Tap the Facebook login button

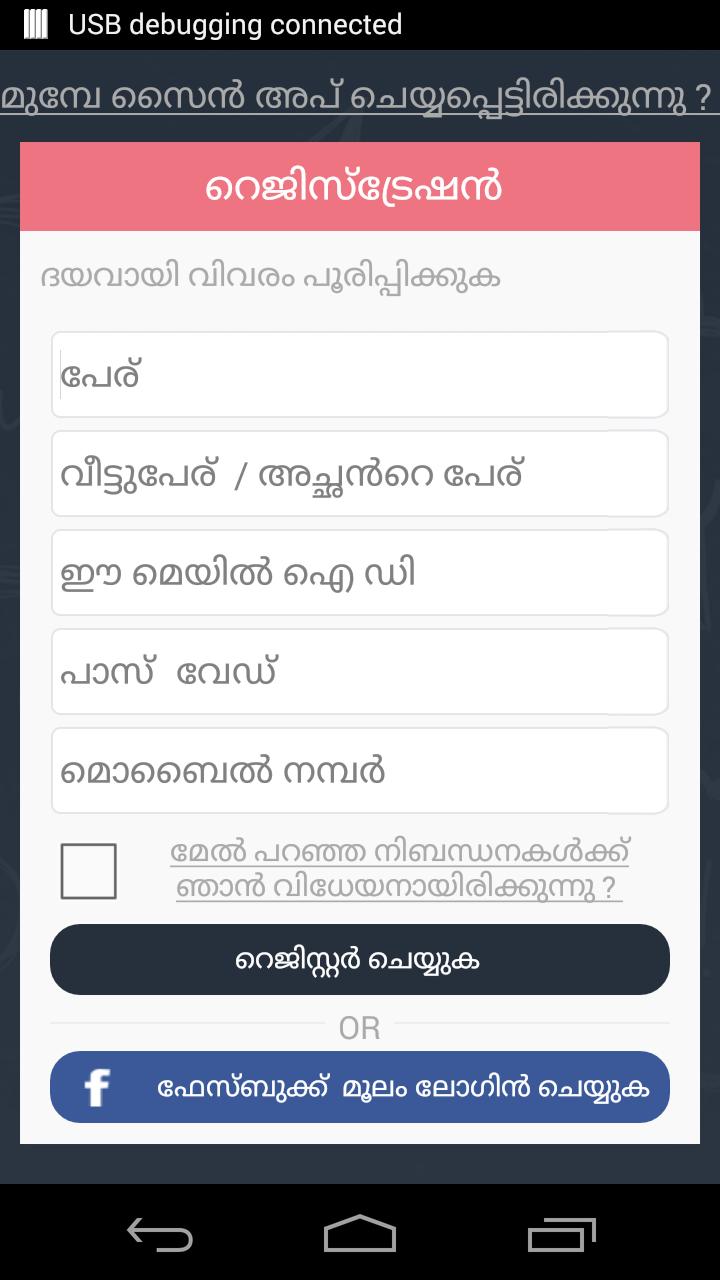360,1087
